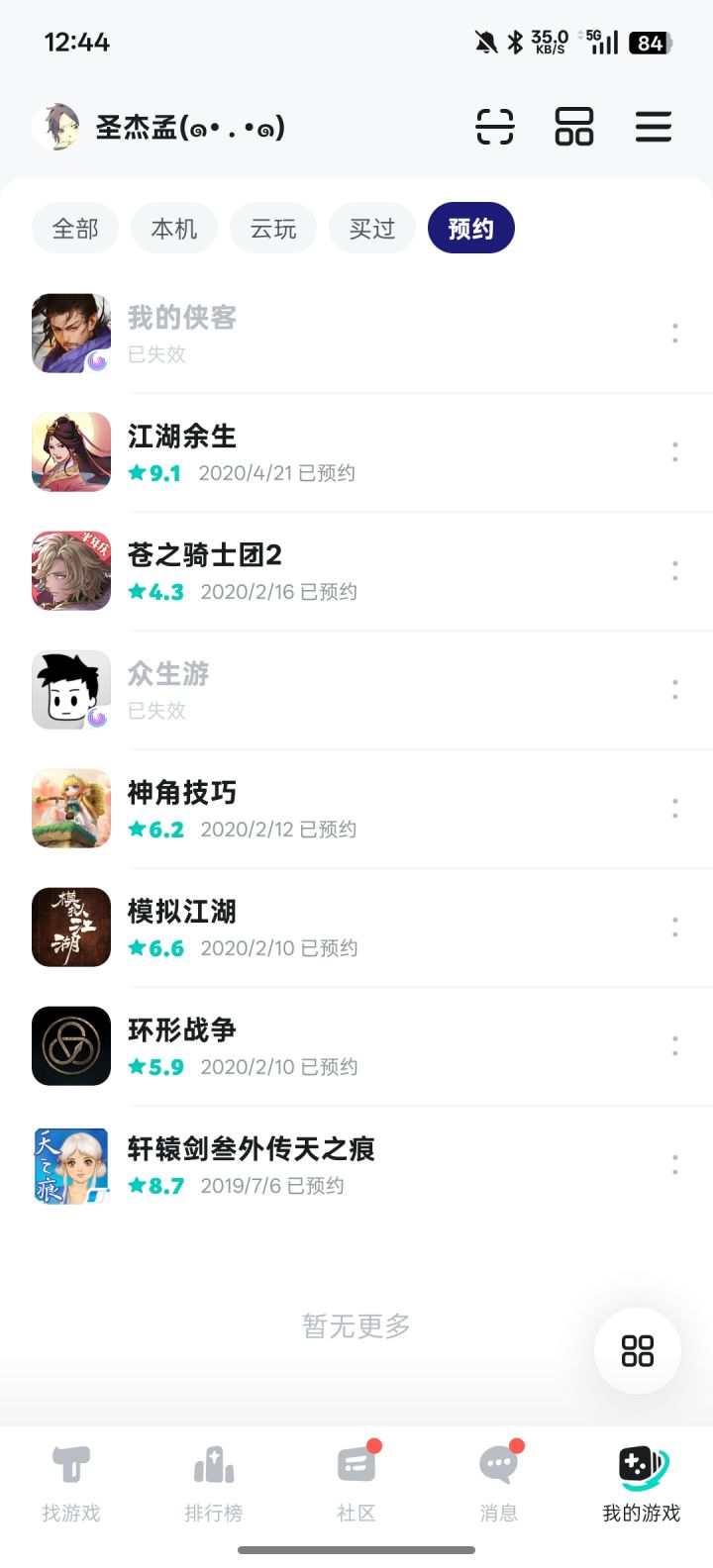This screenshot has width=713, height=1568.
Task: Open more options for 苍之骑士团2
Action: (675, 571)
